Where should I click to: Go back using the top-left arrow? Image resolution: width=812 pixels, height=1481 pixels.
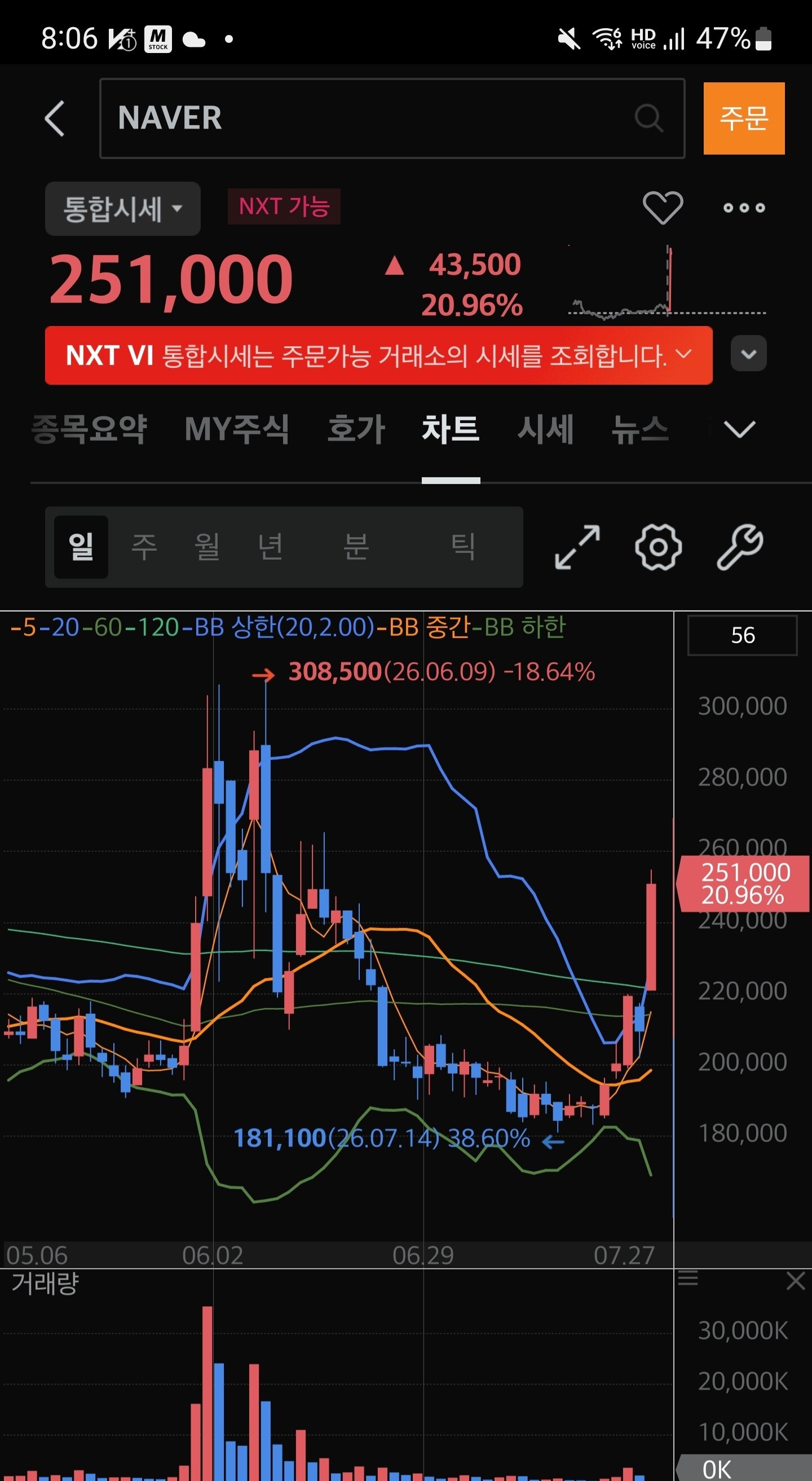point(55,118)
